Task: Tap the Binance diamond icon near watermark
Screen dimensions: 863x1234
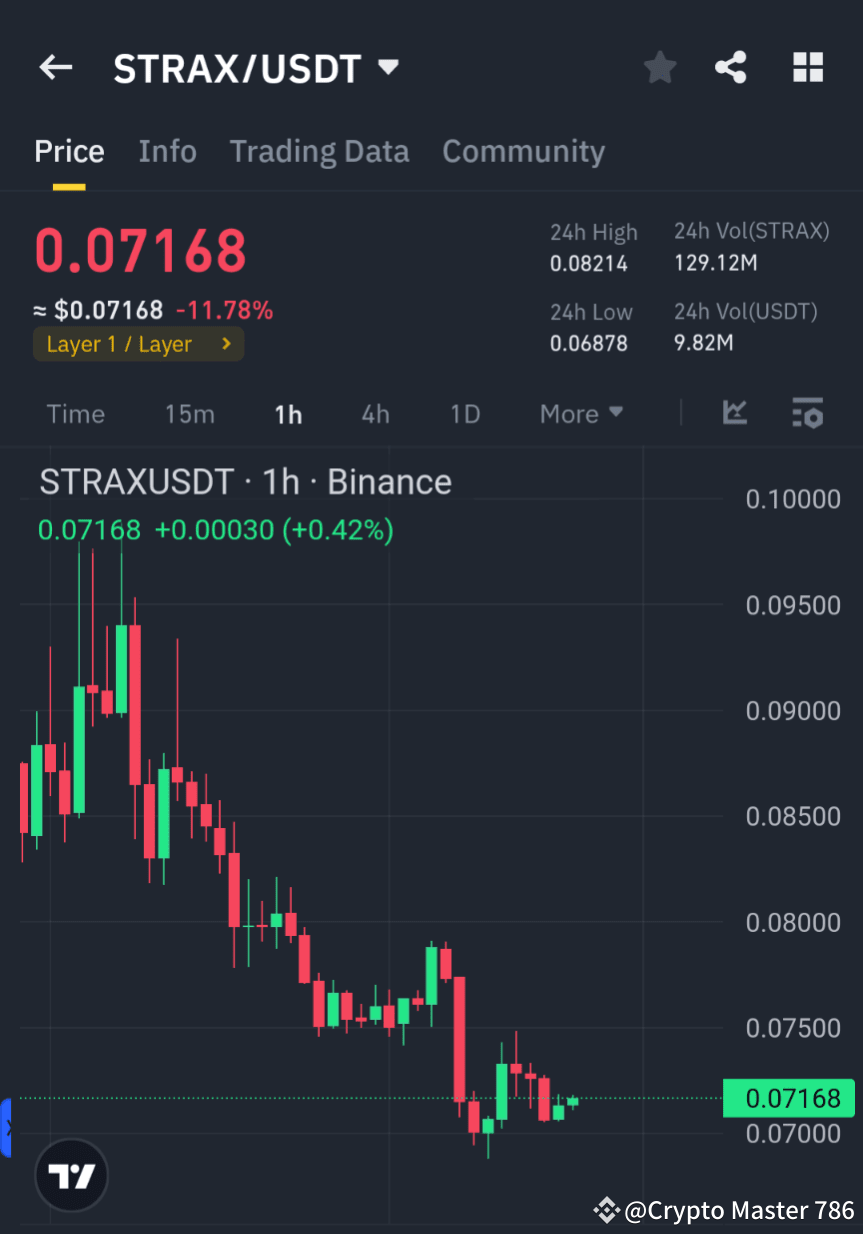Action: point(607,1211)
